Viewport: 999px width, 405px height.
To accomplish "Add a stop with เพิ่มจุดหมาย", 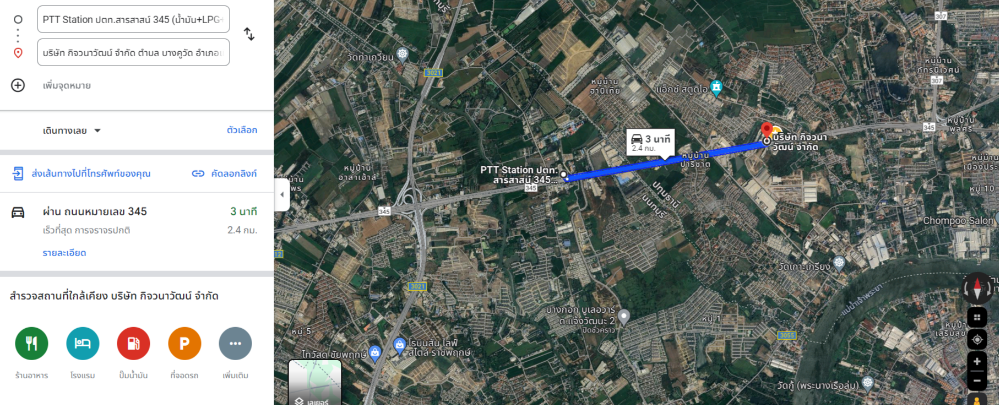I will pyautogui.click(x=66, y=86).
